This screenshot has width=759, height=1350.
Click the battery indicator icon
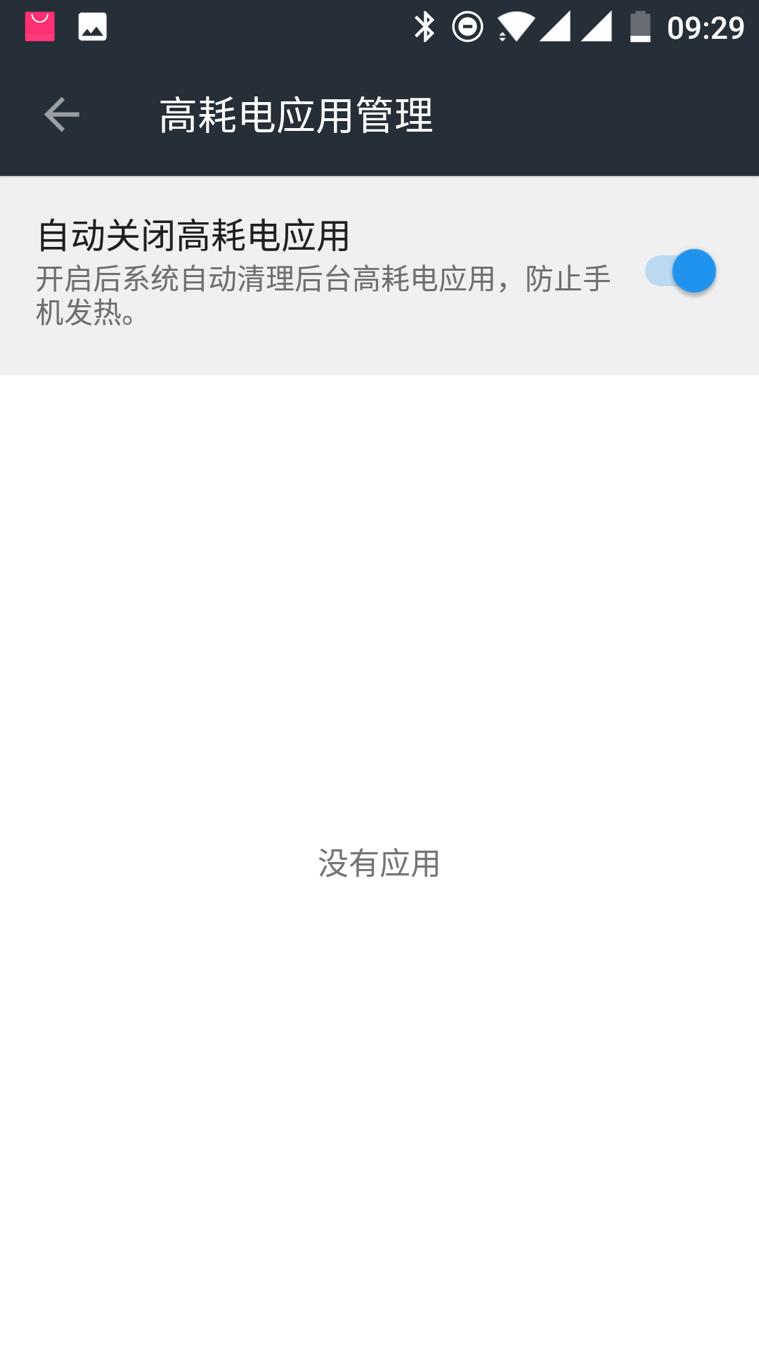(641, 27)
